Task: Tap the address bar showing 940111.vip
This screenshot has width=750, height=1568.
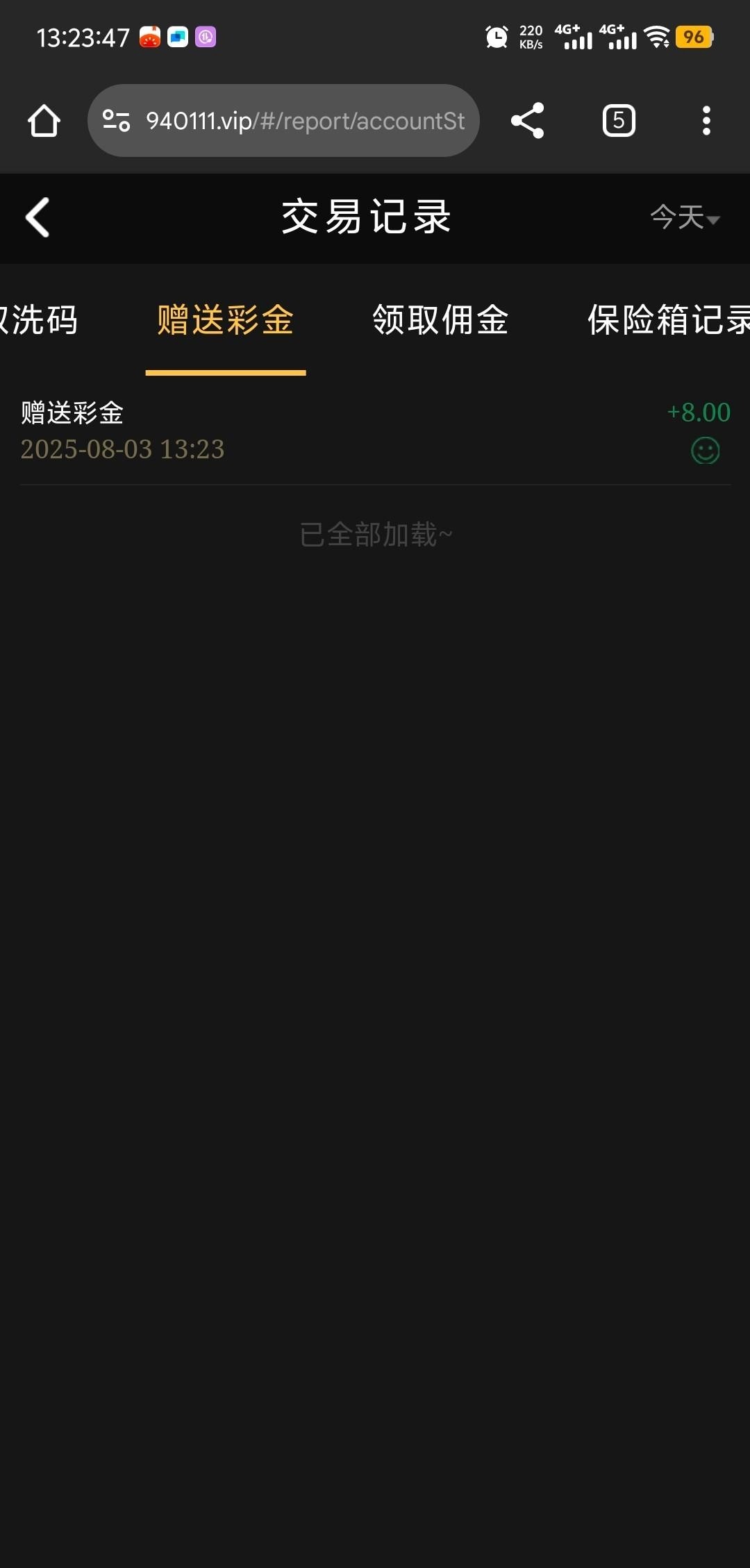Action: point(304,121)
